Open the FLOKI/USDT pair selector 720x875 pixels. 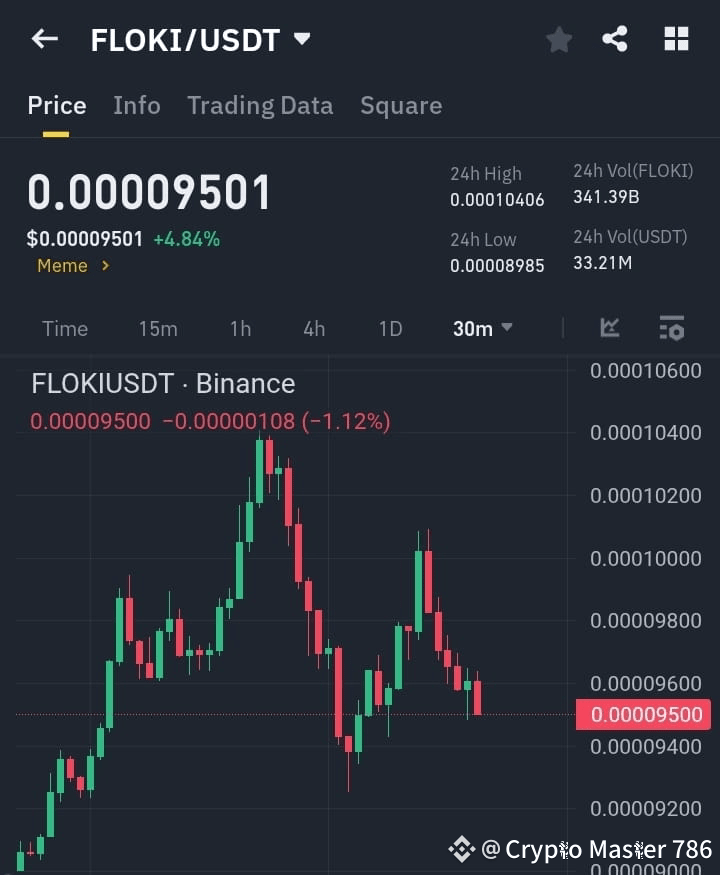pyautogui.click(x=196, y=38)
